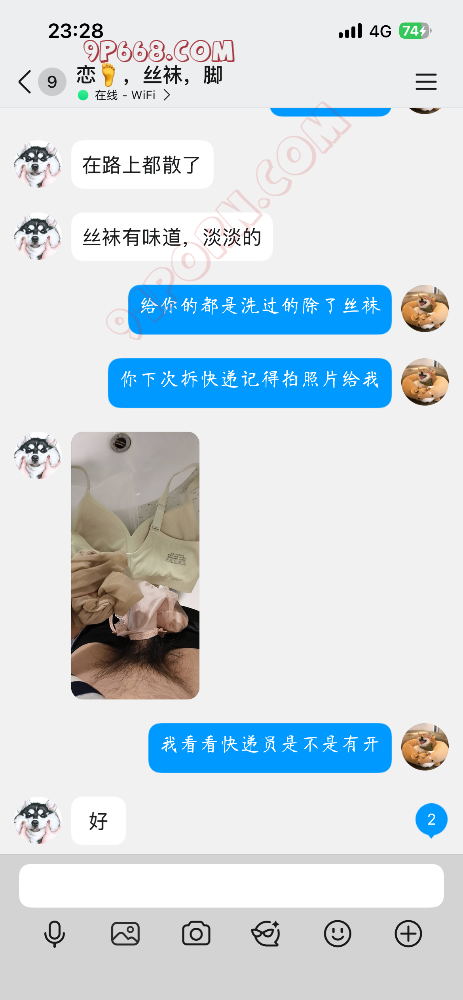The image size is (463, 1000).
Task: Open the emoji picker
Action: pos(337,934)
